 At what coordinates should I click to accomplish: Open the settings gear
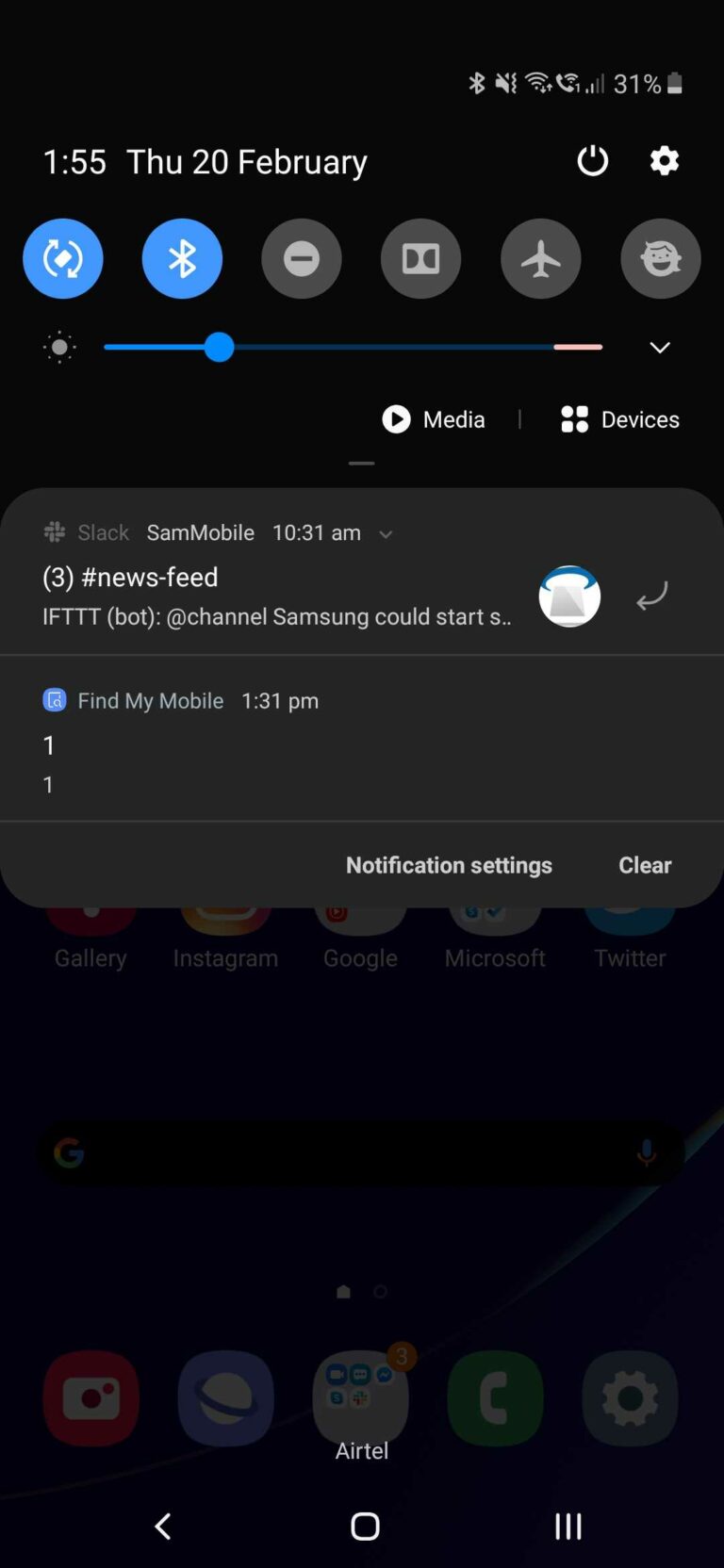[665, 161]
